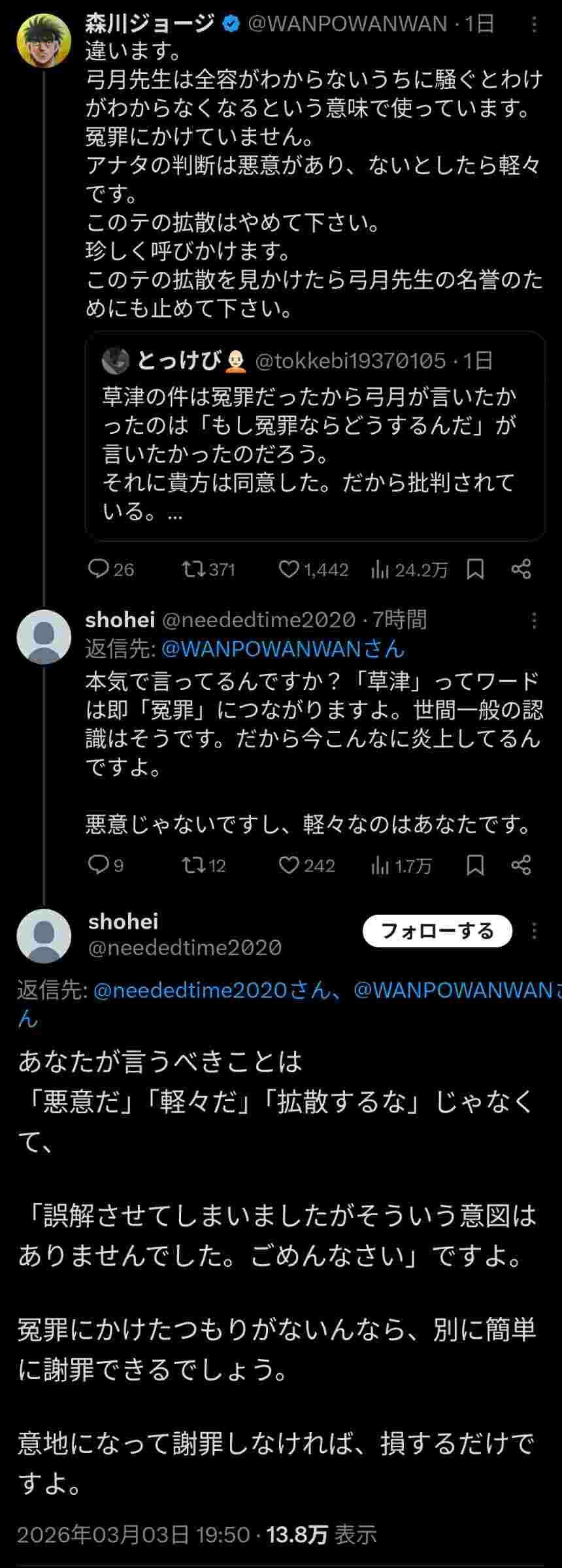Bookmark 森川ジョージ's post
Screen dimensions: 562x1568
click(475, 570)
